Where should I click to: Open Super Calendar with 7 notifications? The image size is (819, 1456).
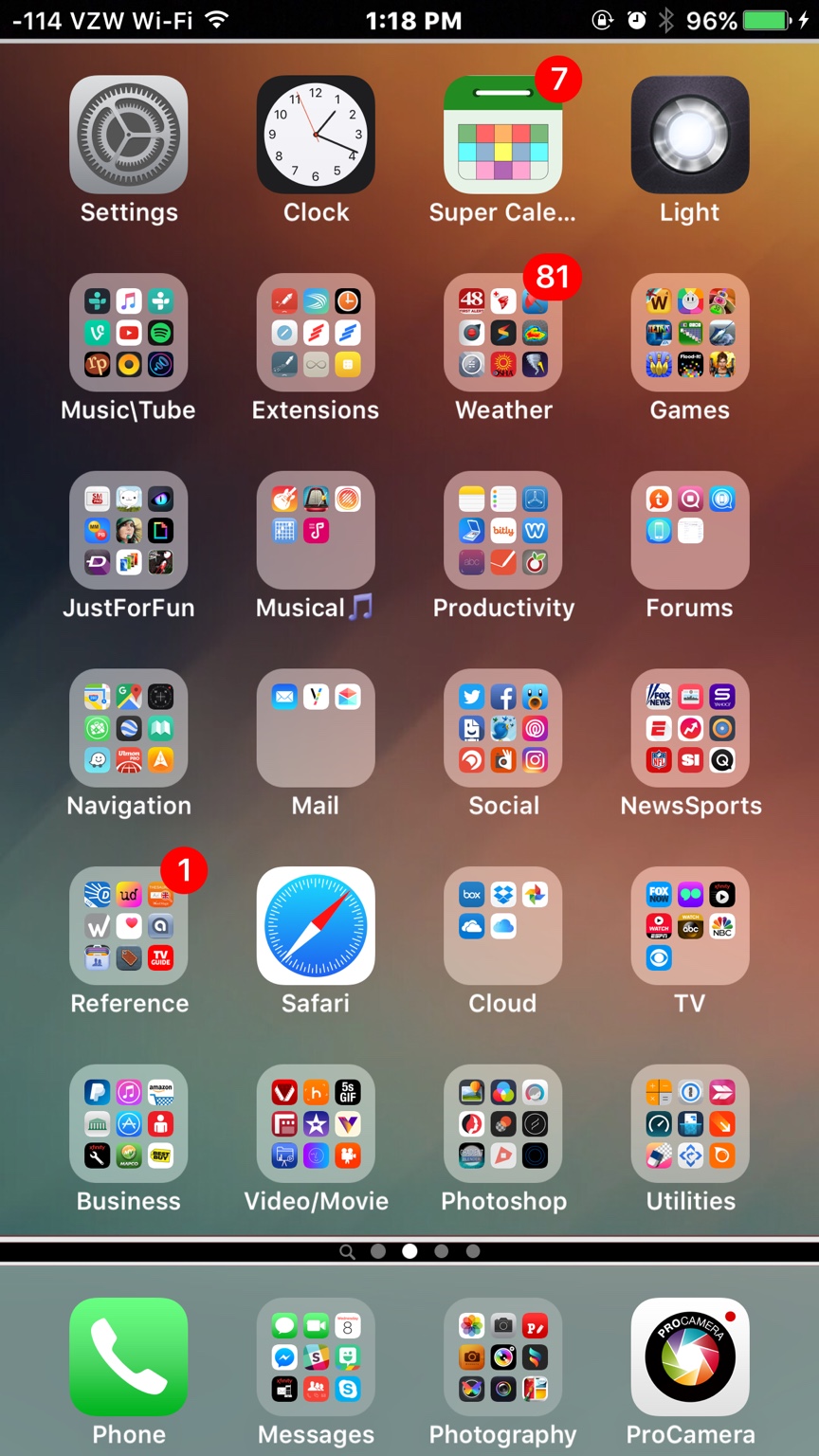tap(502, 135)
